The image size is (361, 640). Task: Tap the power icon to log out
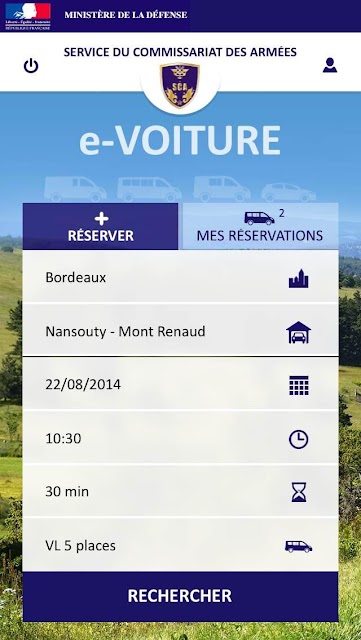[31, 66]
